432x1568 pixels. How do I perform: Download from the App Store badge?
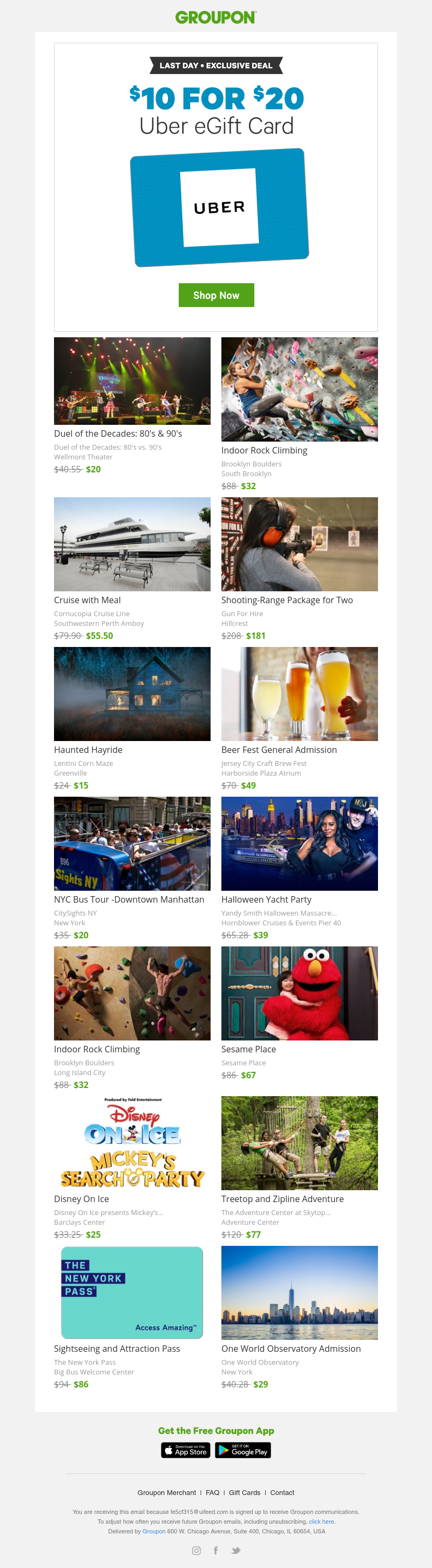tap(186, 1451)
